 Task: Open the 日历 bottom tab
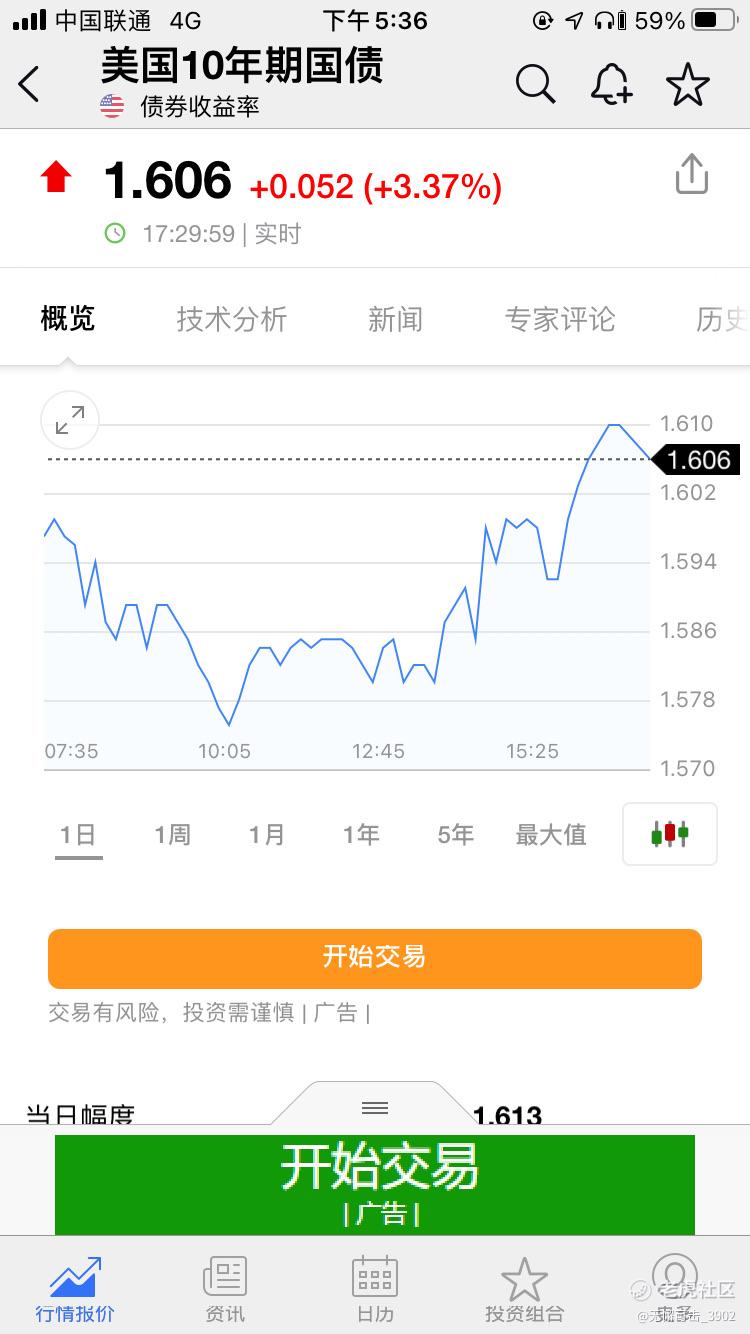[x=375, y=1288]
